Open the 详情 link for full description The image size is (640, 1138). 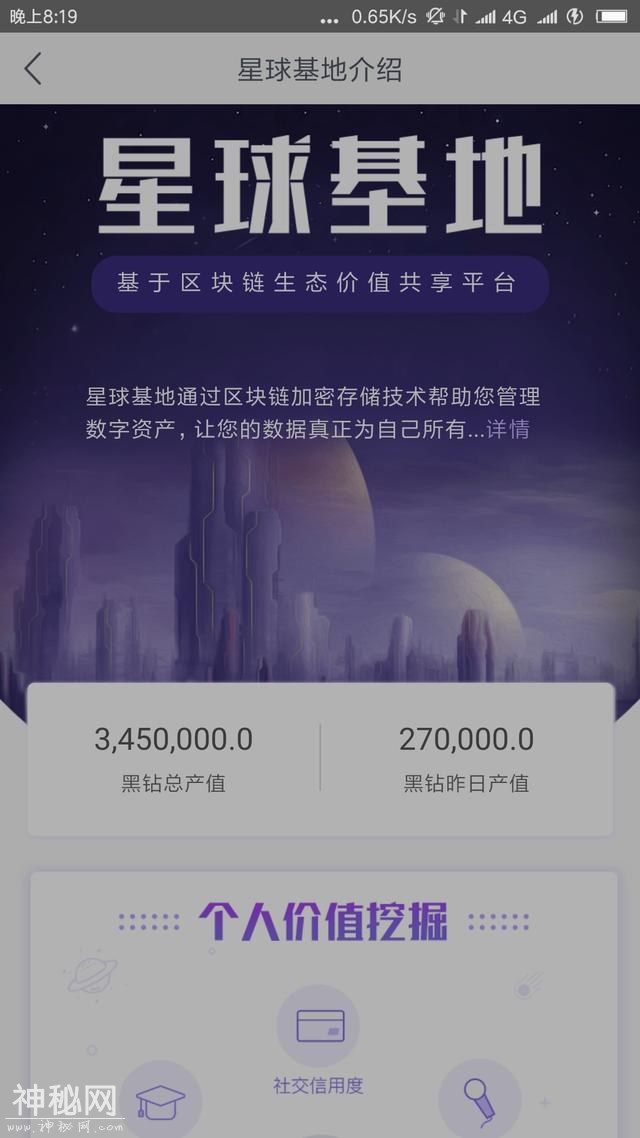(508, 430)
